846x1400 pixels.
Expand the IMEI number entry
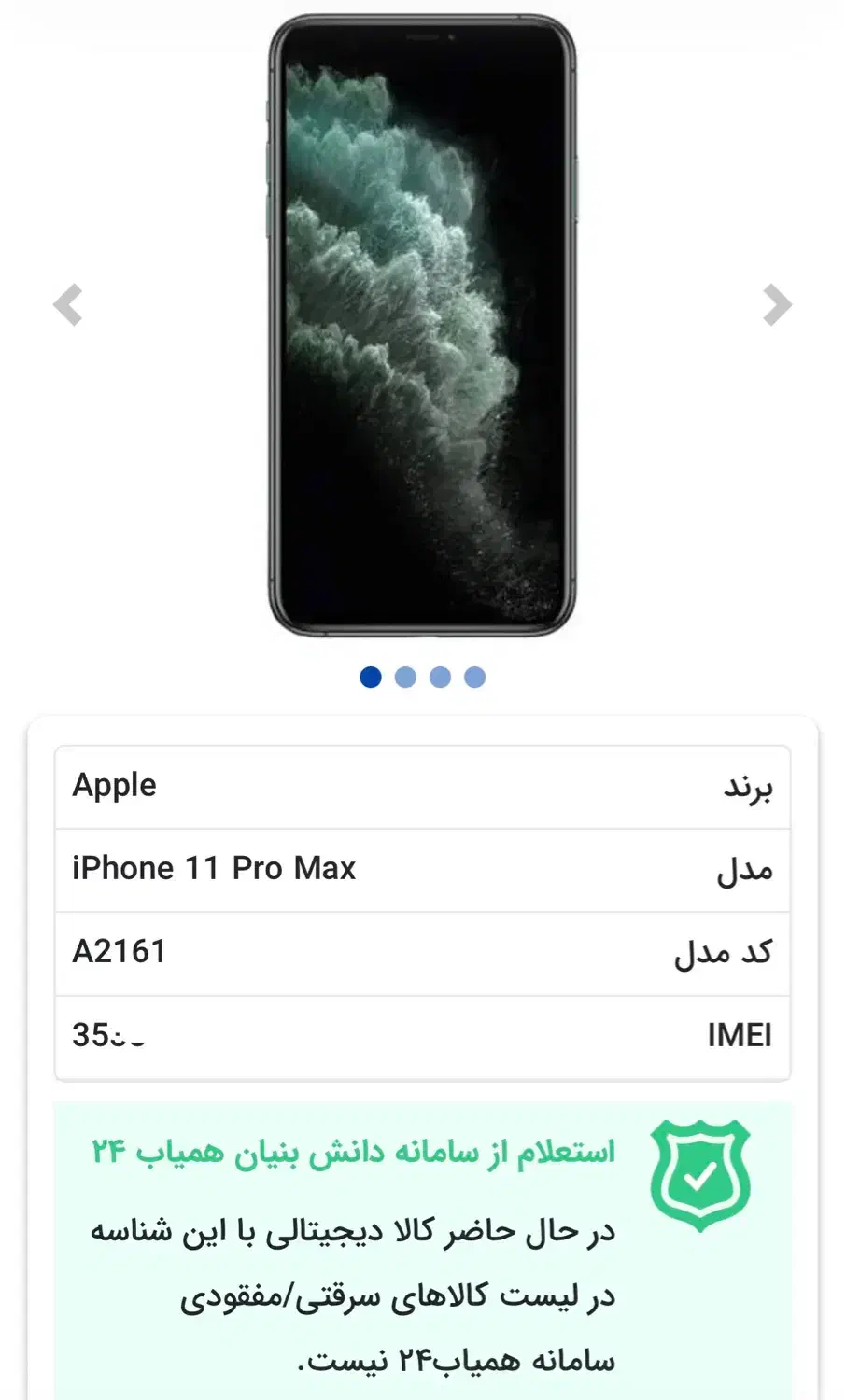(x=422, y=1034)
